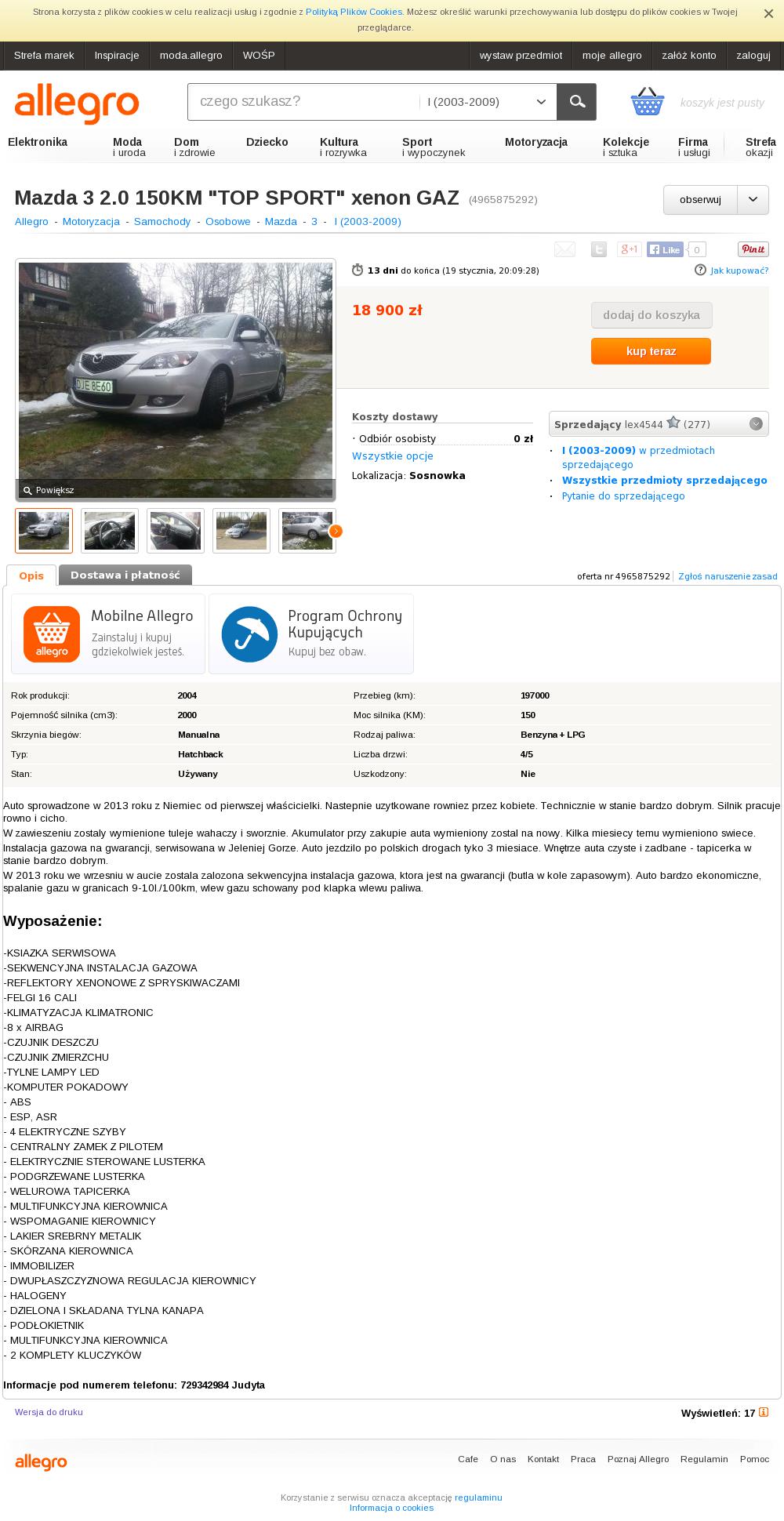Image resolution: width=784 pixels, height=1521 pixels.
Task: Enlarge the main car photo with Powiększ
Action: point(49,490)
